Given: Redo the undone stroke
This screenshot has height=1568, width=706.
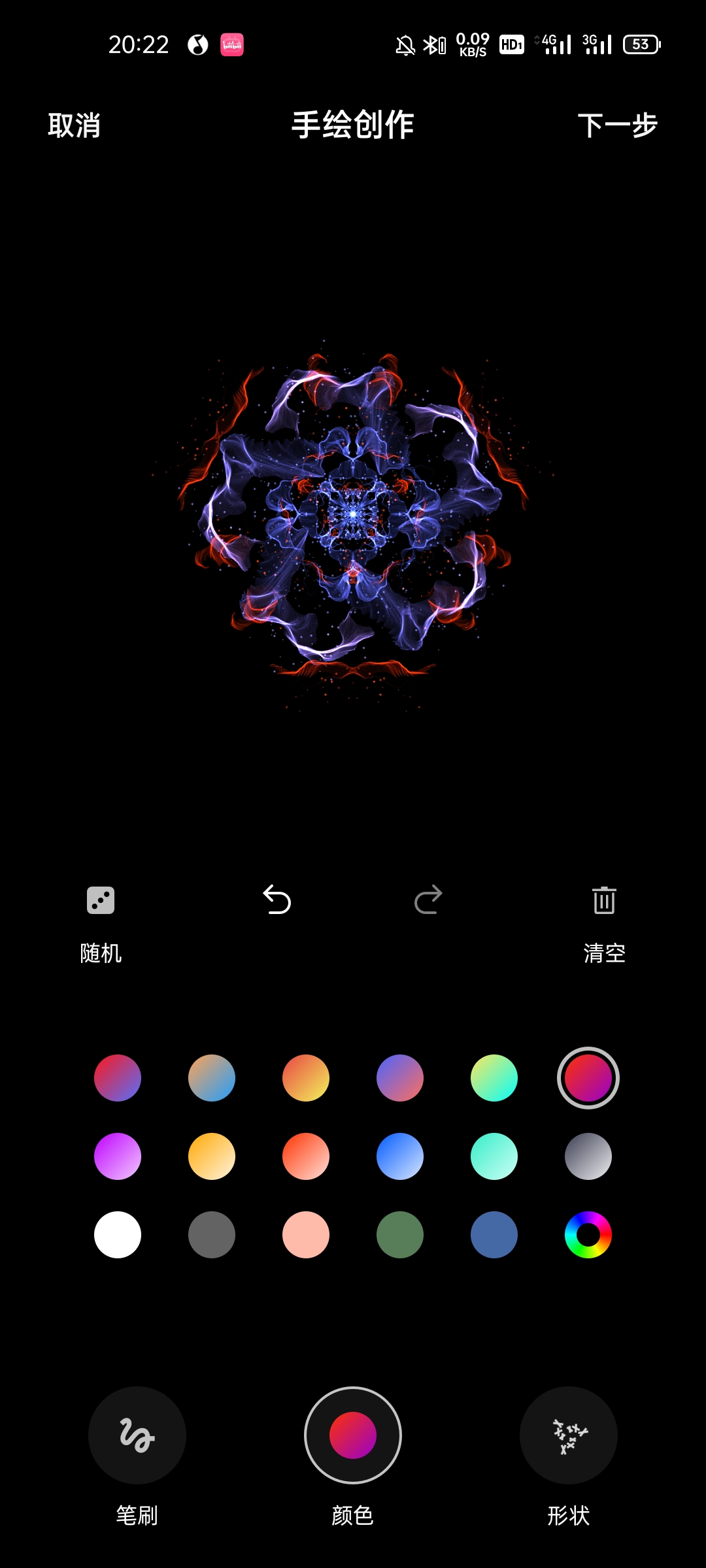Looking at the screenshot, I should click(429, 900).
